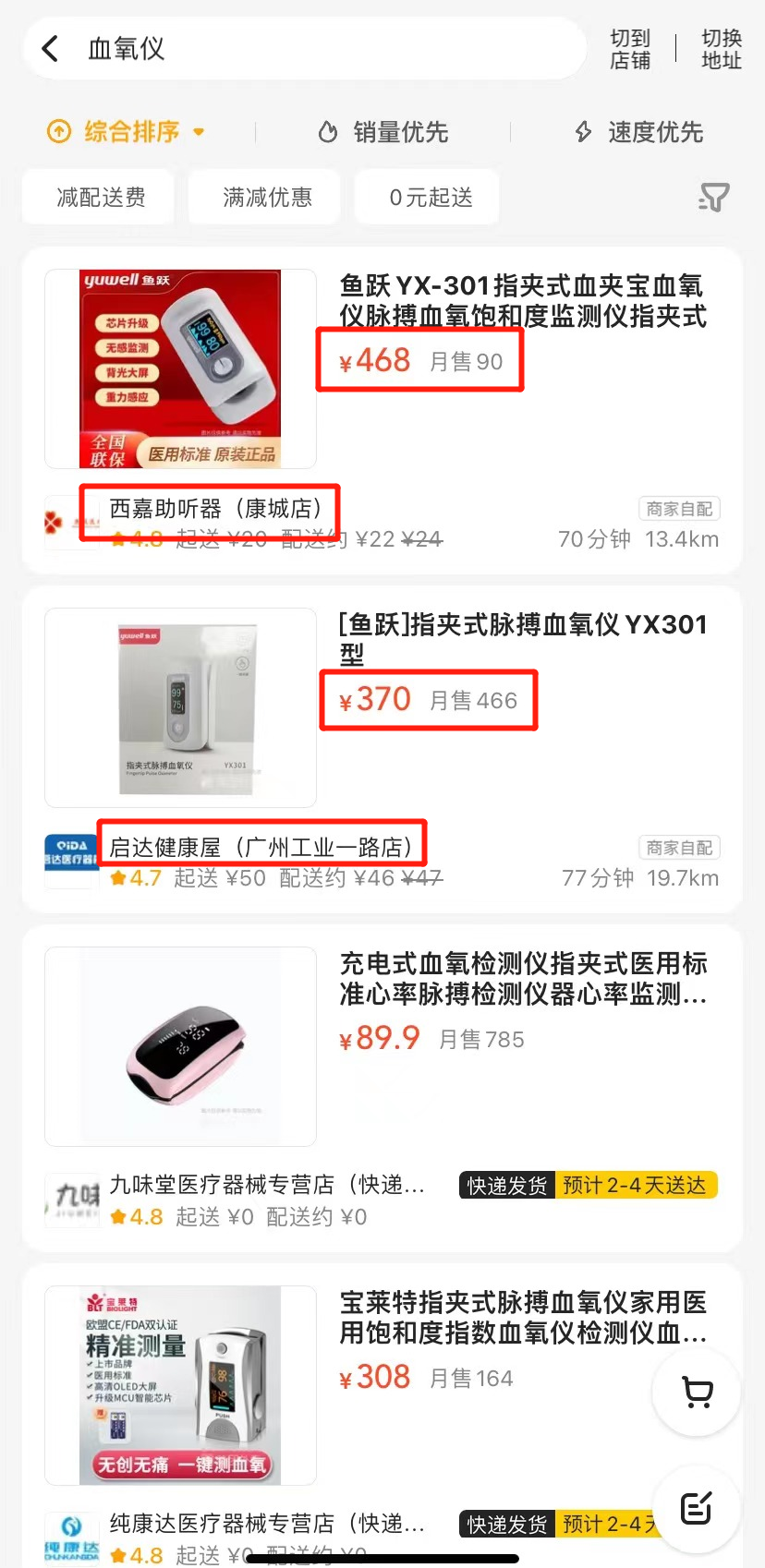Open the filter funnel icon
The height and width of the screenshot is (1568, 765).
(x=712, y=197)
